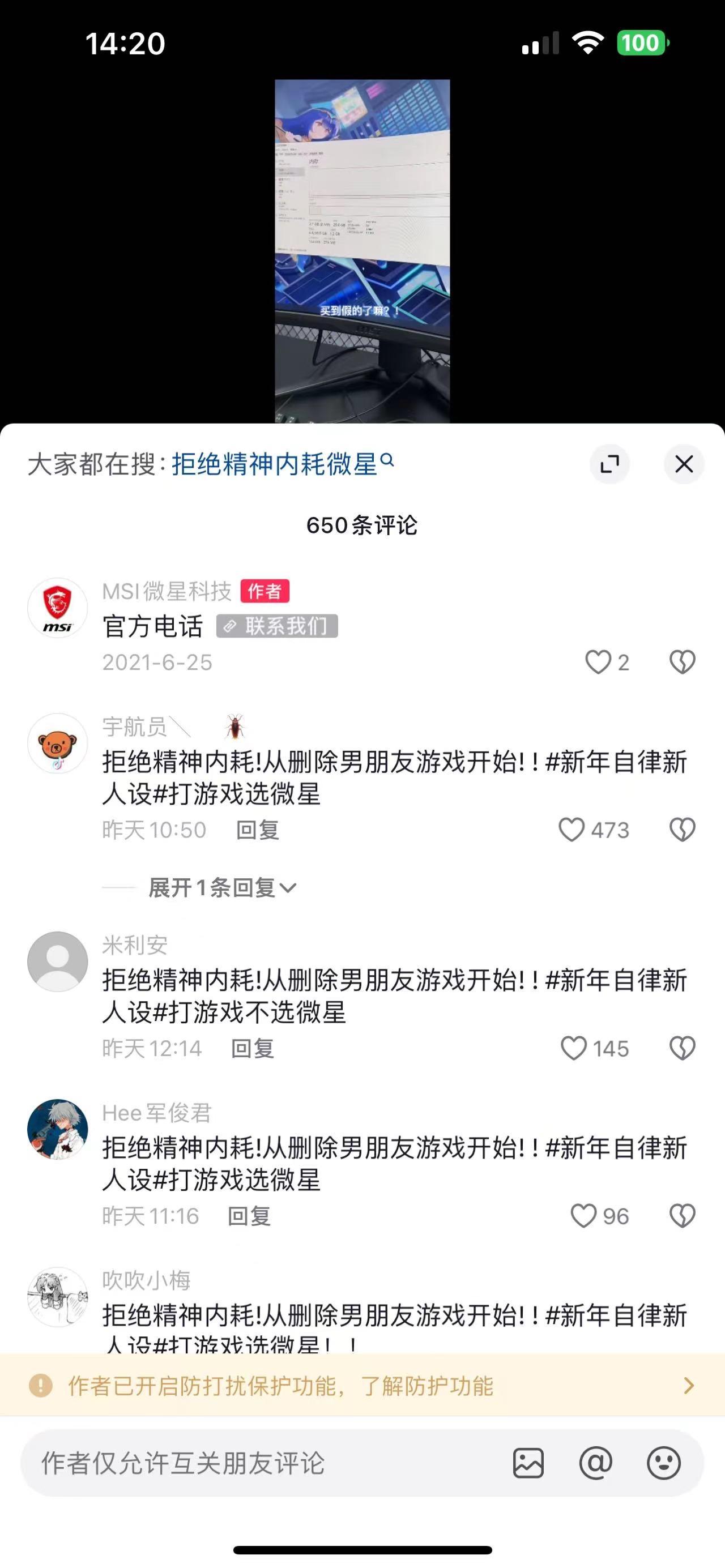Mention a user with the @ icon
Image resolution: width=725 pixels, height=1568 pixels.
coord(595,1463)
